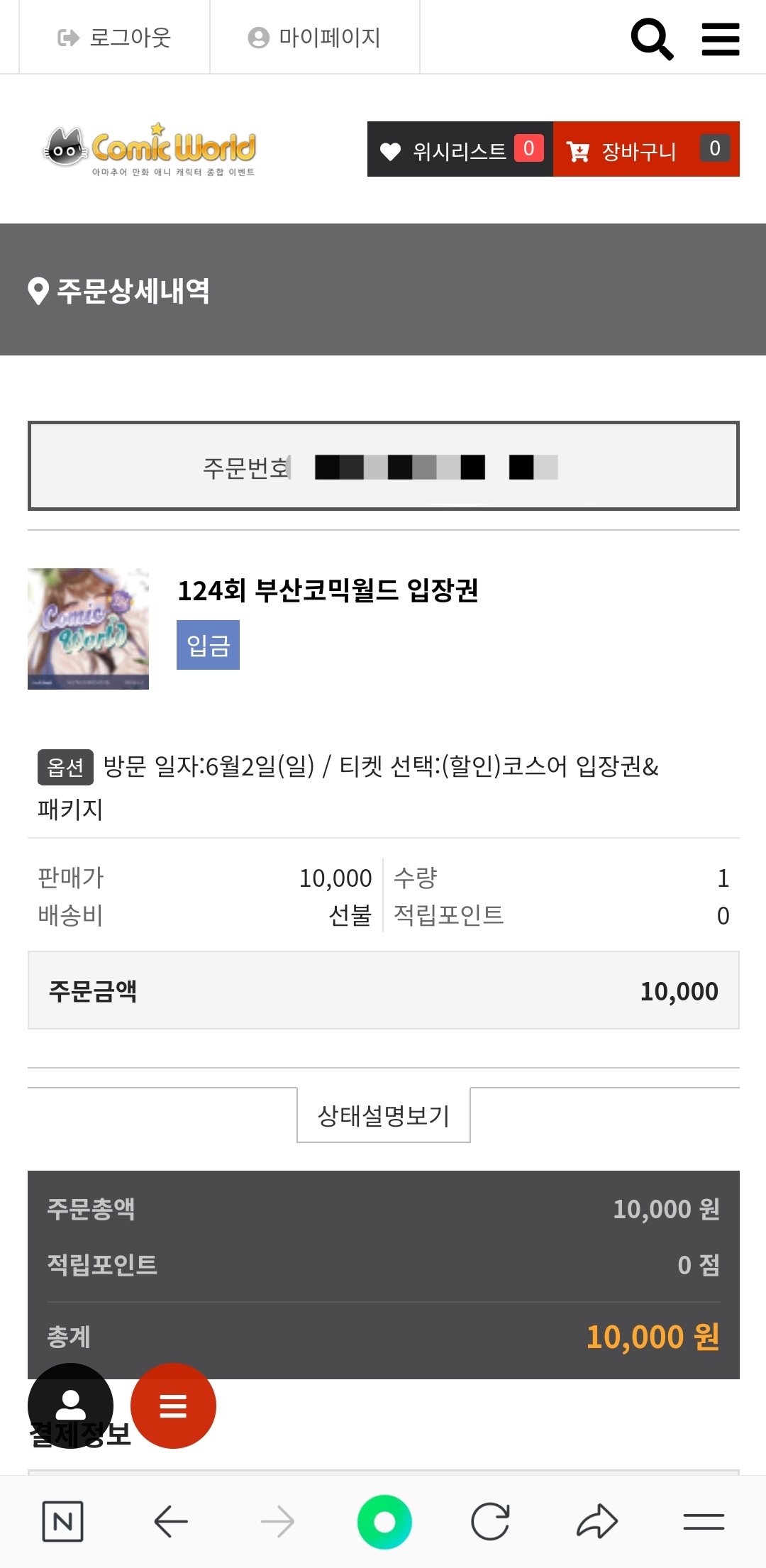This screenshot has height=1568, width=766.
Task: Share this page
Action: [597, 1521]
